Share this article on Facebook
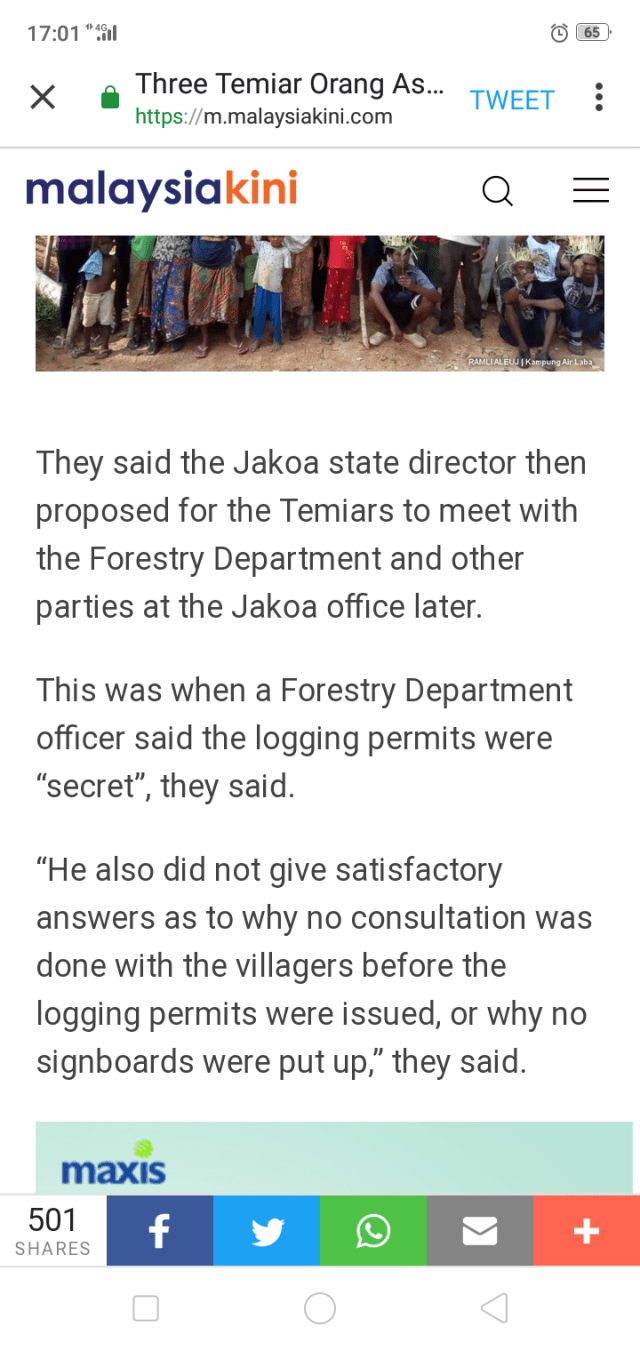The height and width of the screenshot is (1351, 640). (x=159, y=1231)
